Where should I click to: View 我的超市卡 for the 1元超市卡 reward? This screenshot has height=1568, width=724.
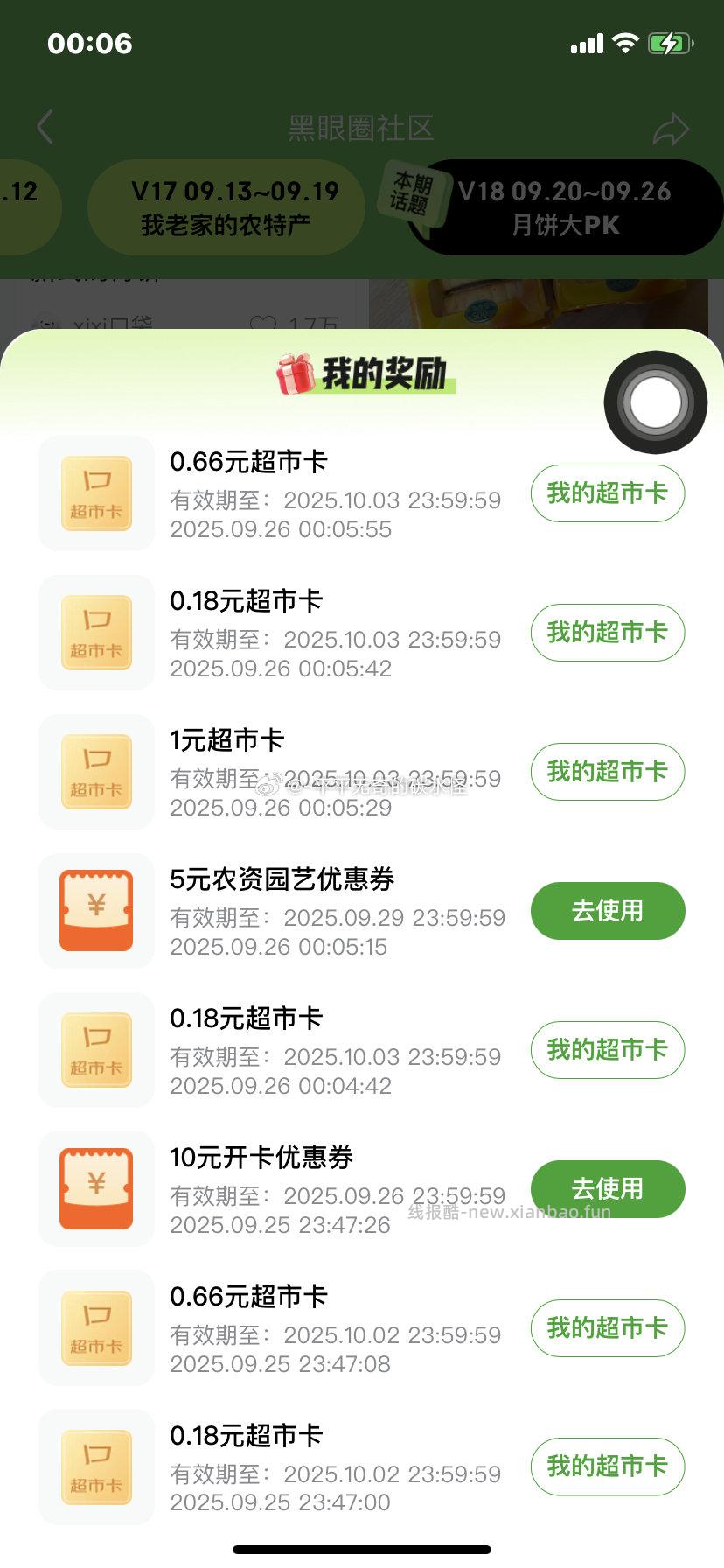click(607, 772)
